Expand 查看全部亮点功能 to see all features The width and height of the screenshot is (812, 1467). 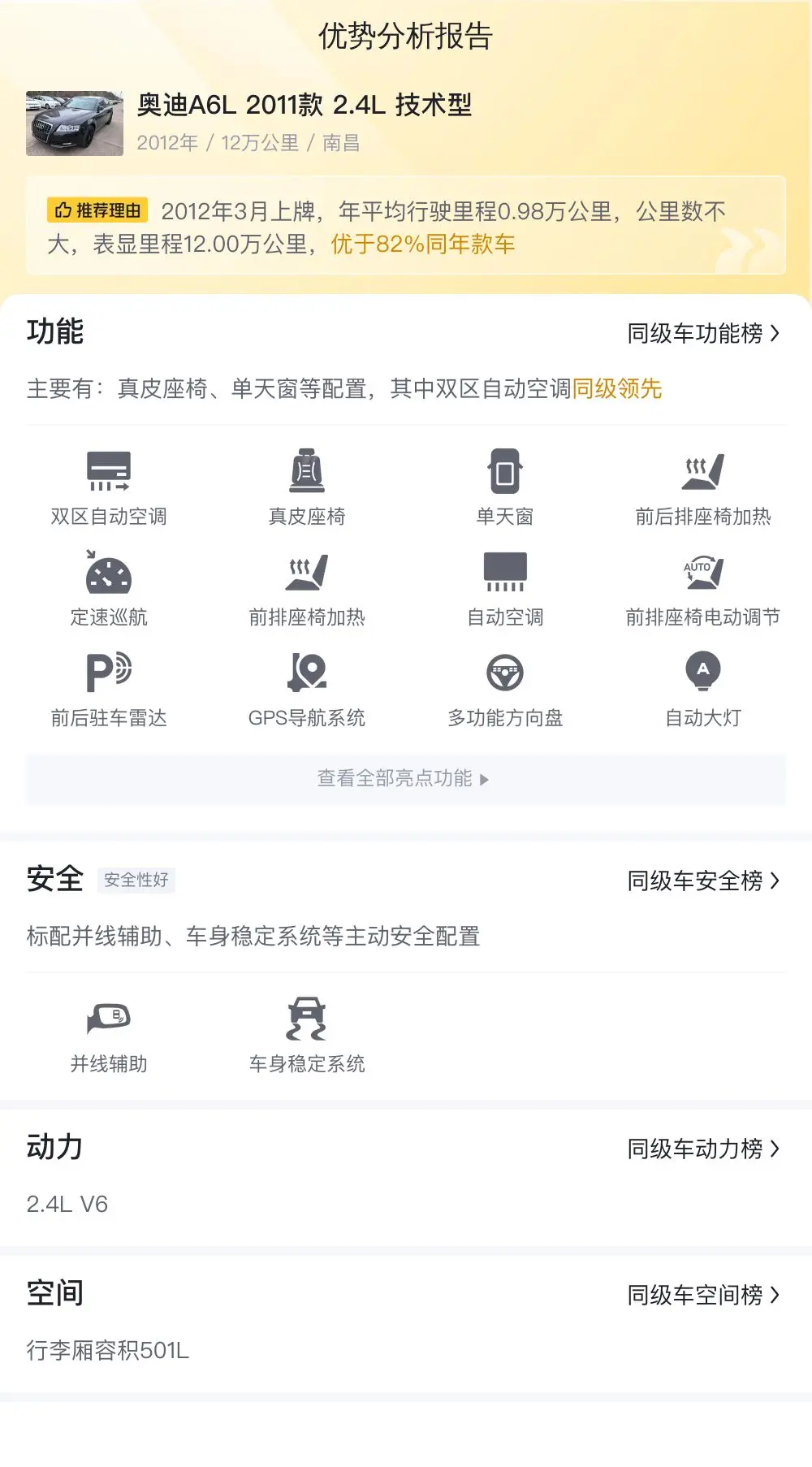tap(404, 779)
